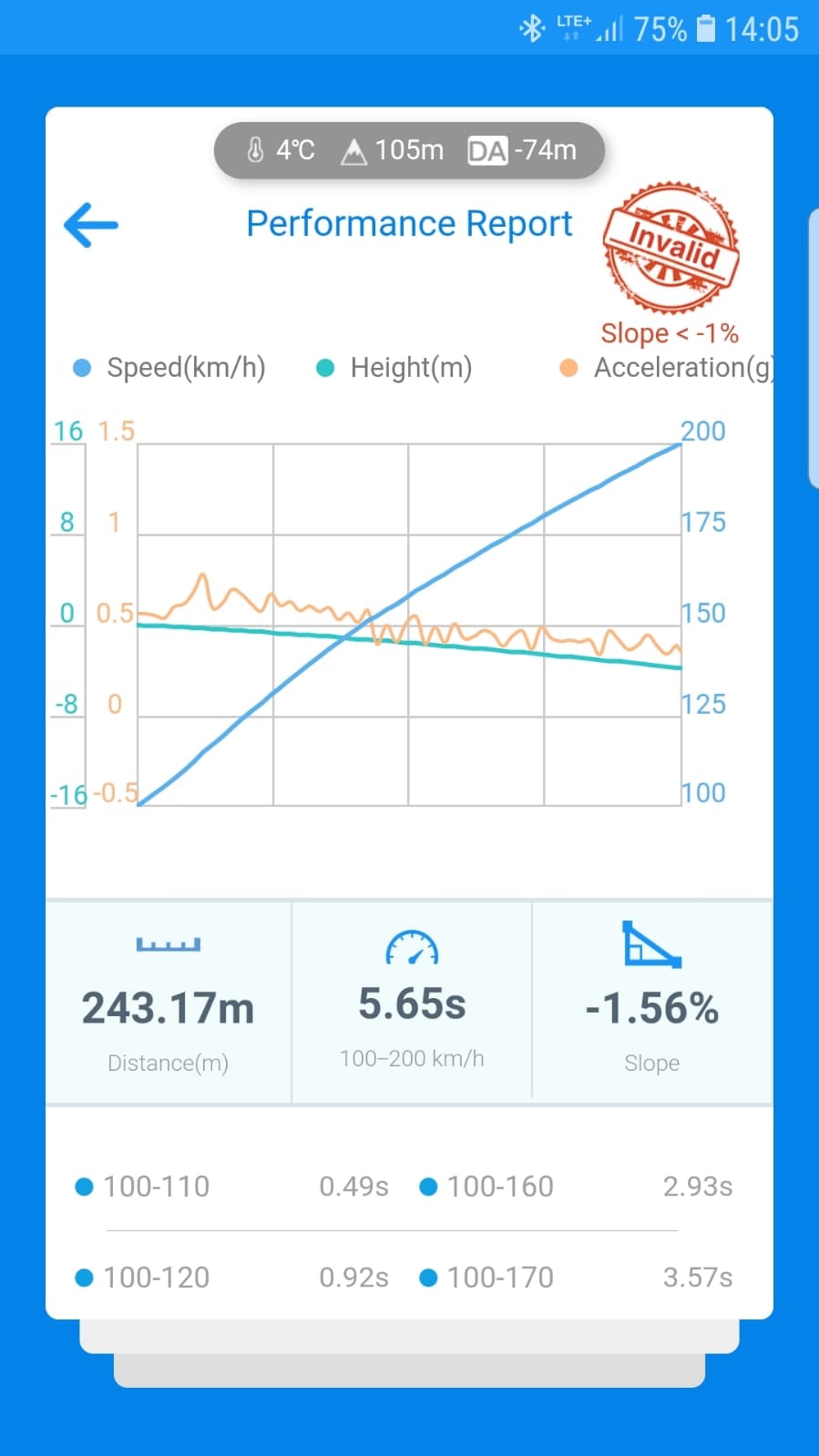Toggle the Acceleration(g) series in legend

(666, 368)
